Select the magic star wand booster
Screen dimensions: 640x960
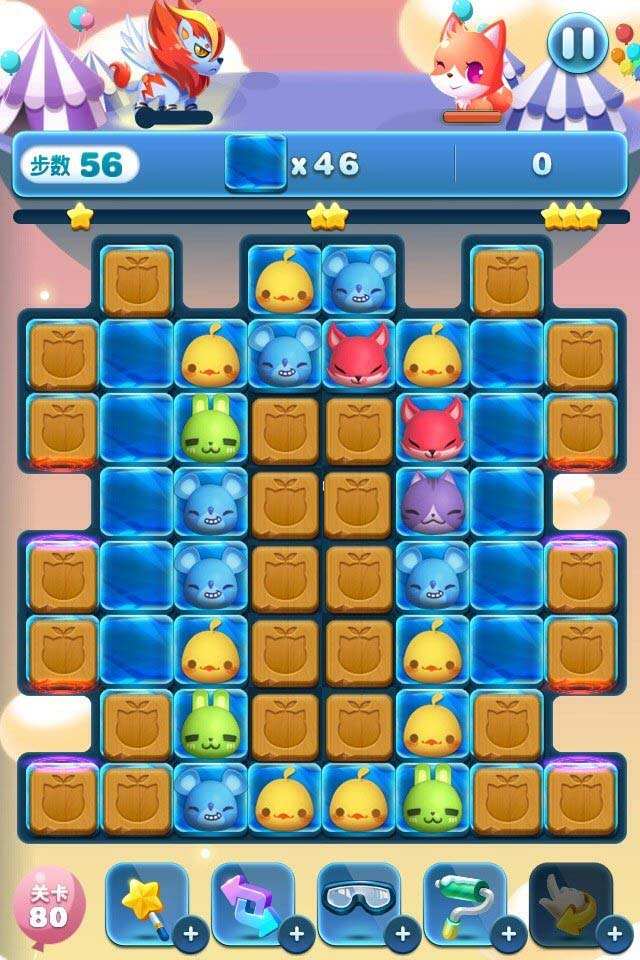[146, 903]
